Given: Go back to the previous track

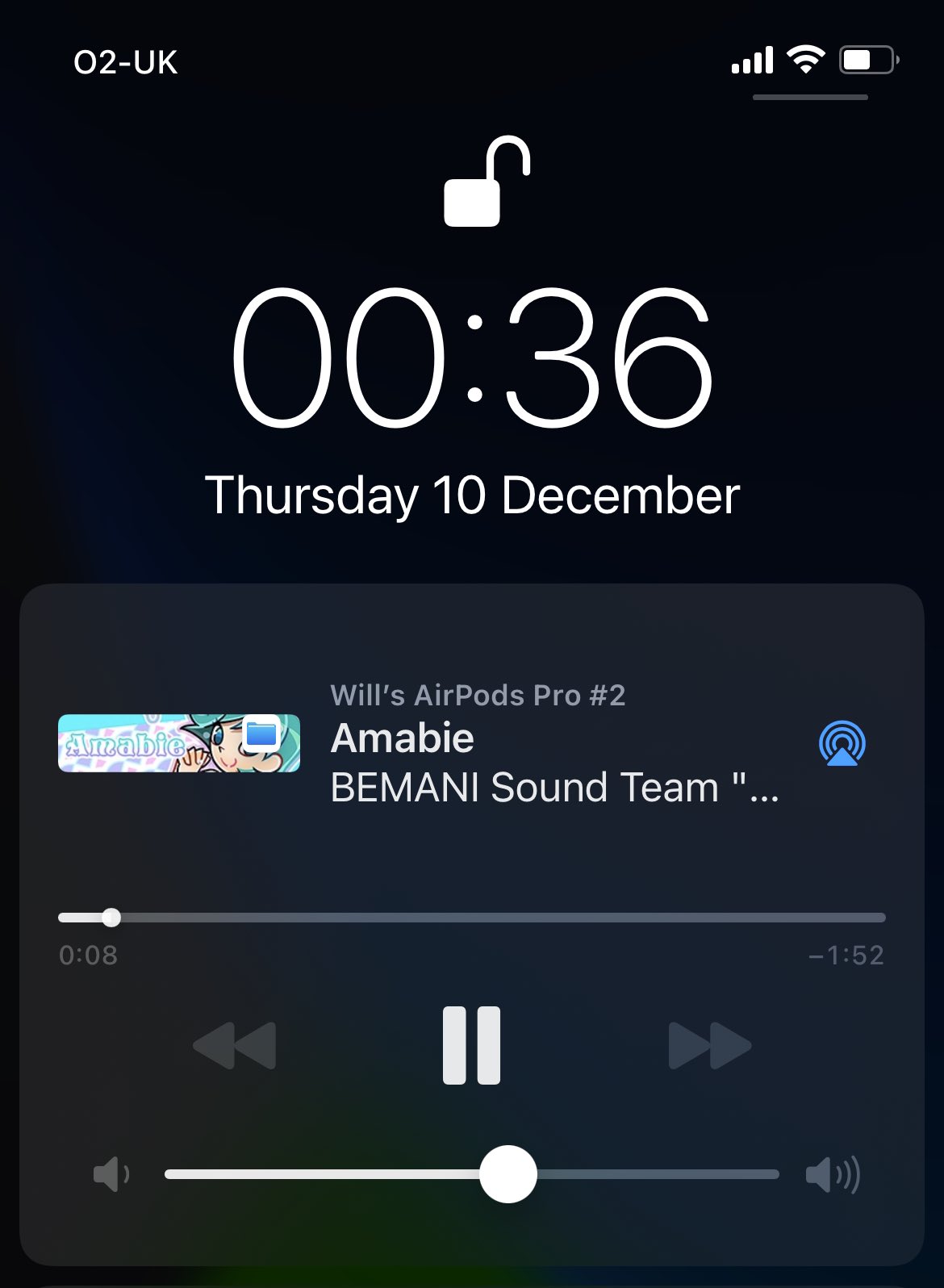Looking at the screenshot, I should (235, 1046).
